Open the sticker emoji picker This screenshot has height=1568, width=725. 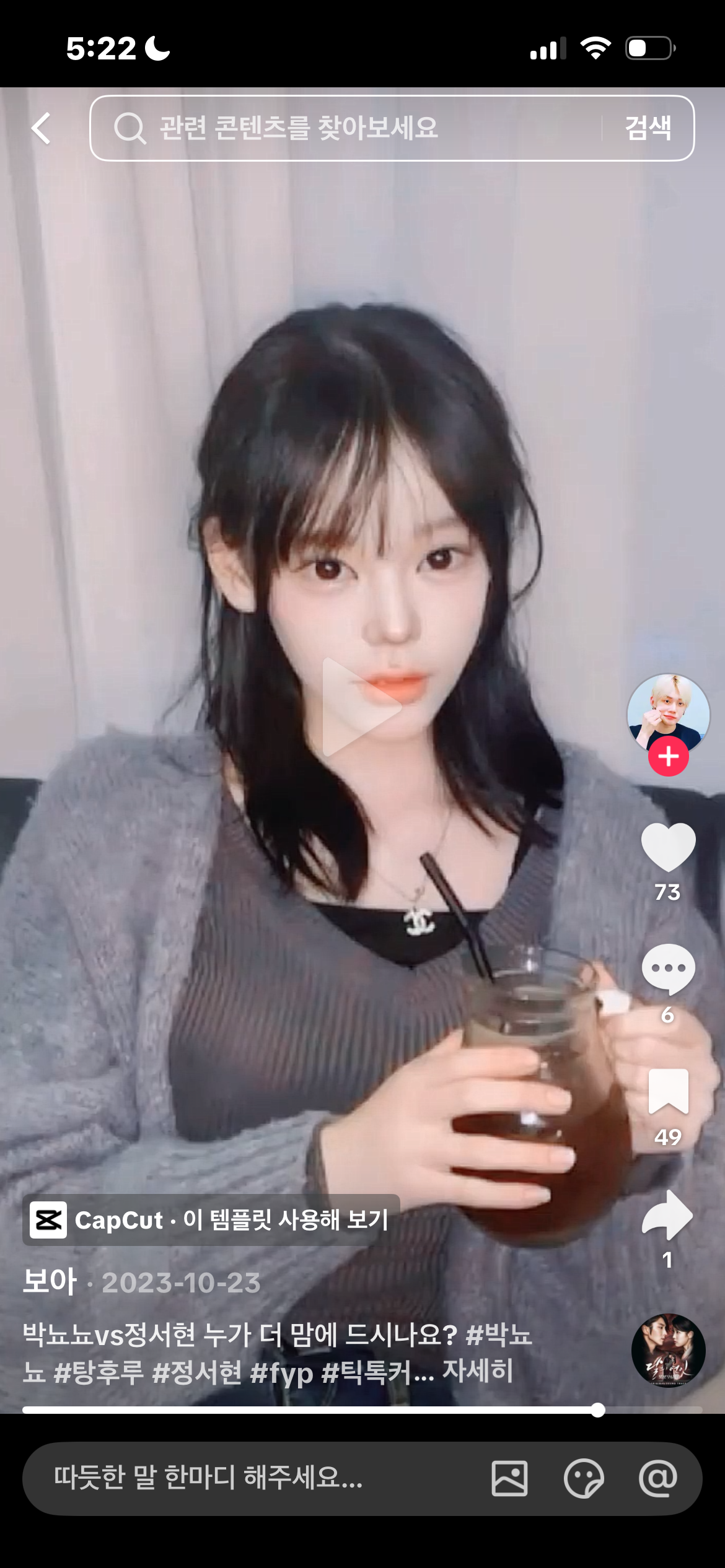click(584, 1478)
